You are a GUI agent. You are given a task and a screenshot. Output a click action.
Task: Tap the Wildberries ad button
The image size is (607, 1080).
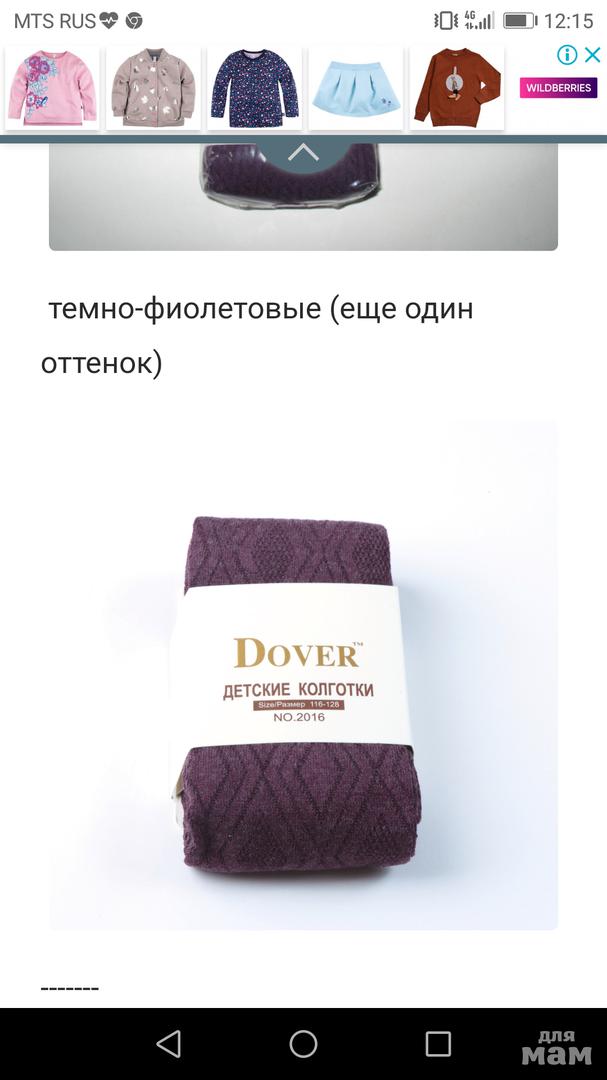[558, 88]
